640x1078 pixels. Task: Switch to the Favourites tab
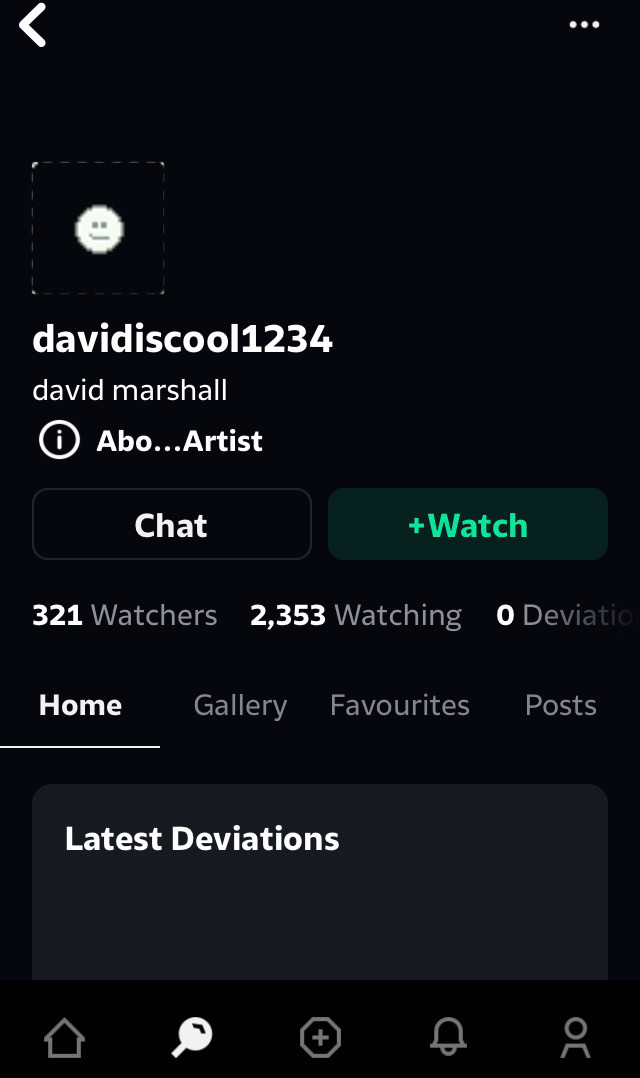(x=399, y=705)
